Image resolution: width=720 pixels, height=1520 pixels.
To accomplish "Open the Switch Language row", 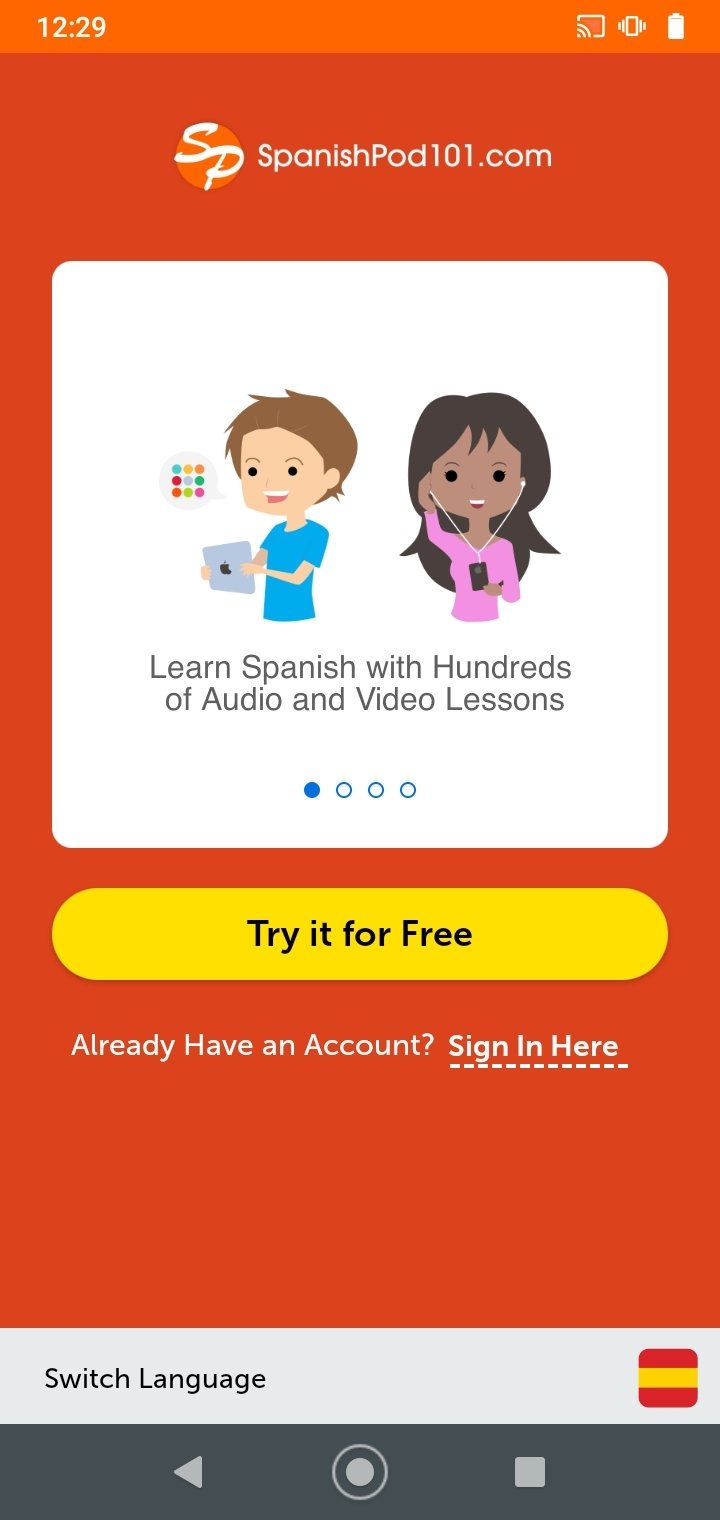I will tap(360, 1378).
